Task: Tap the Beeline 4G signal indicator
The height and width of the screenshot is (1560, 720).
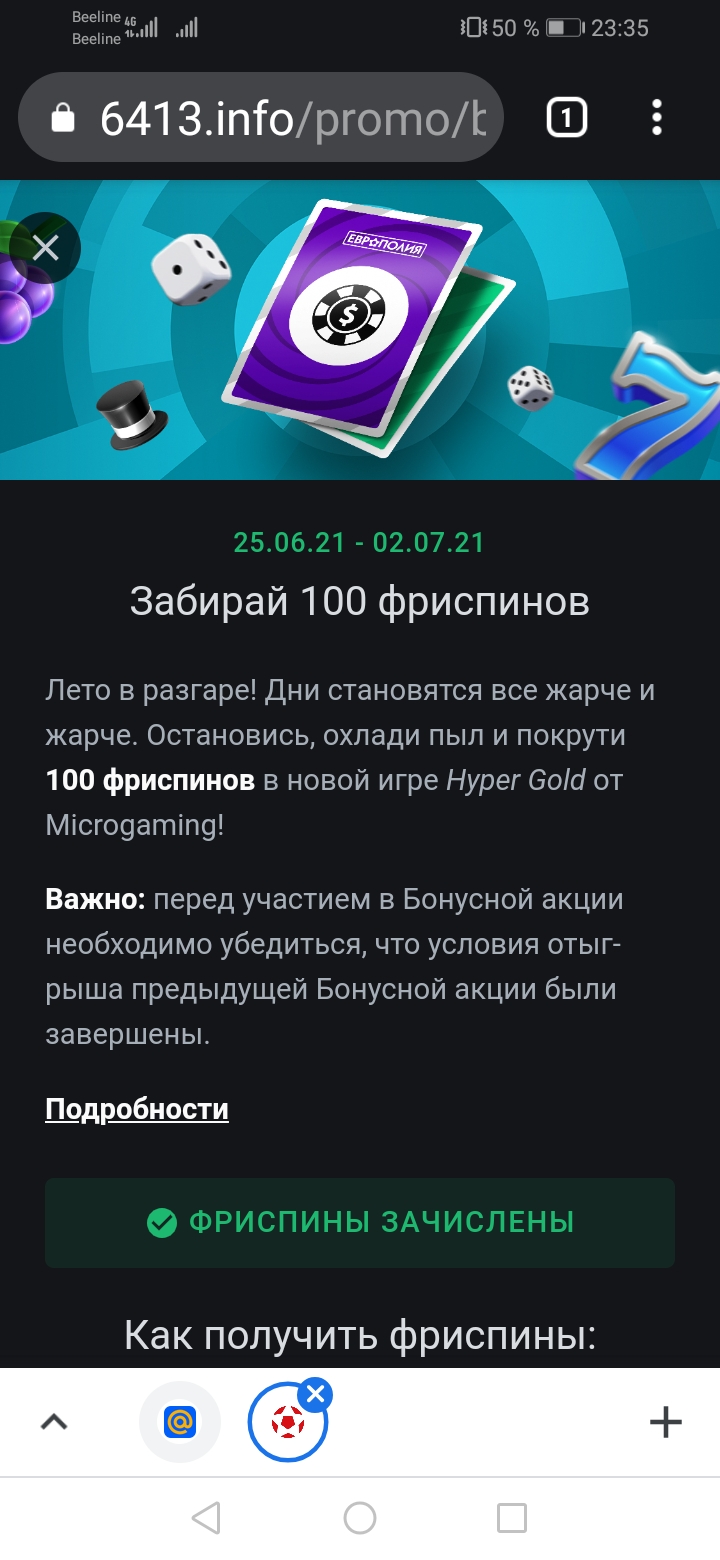Action: click(140, 24)
